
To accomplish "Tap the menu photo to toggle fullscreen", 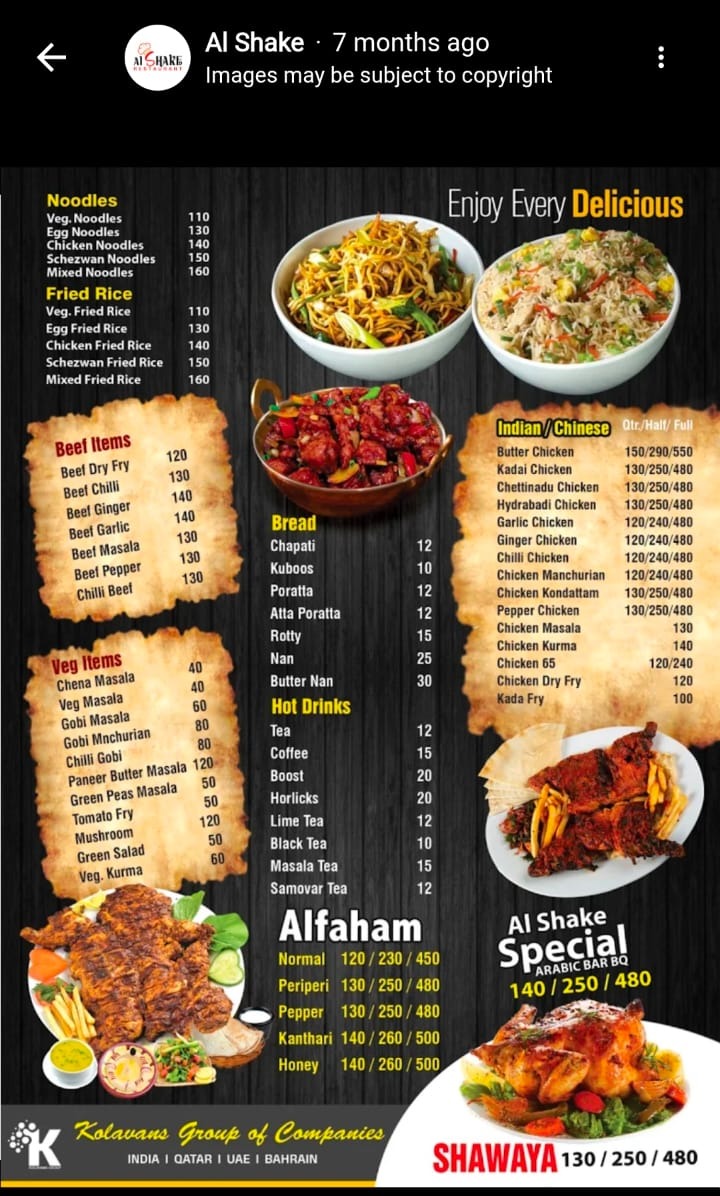I will pos(360,675).
